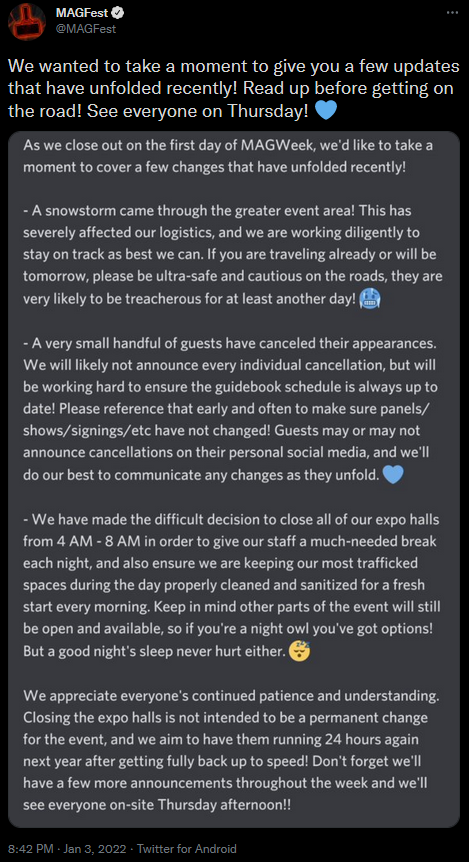
Task: Open the @MAGFest handle
Action: click(85, 29)
